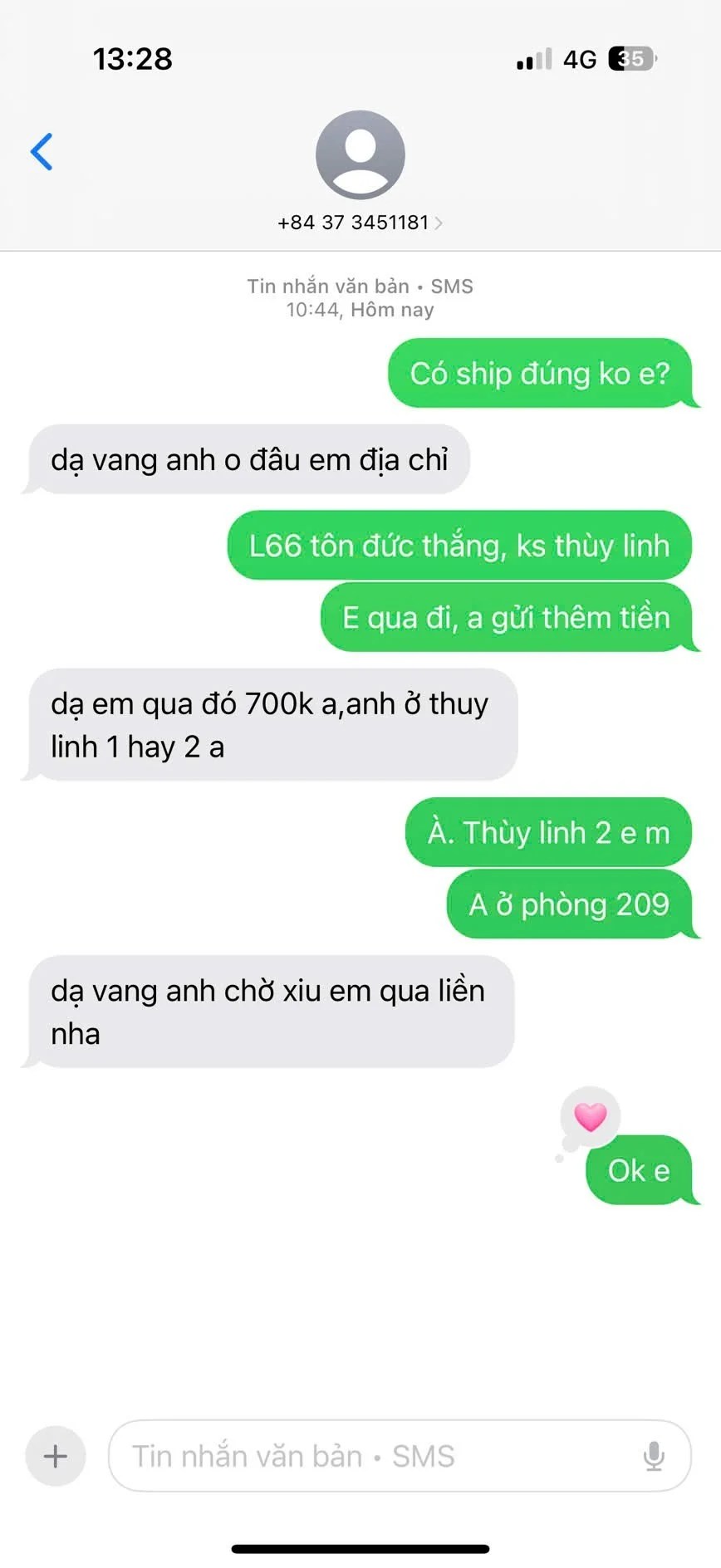The height and width of the screenshot is (1568, 721).
Task: Open the plus attachments menu
Action: coord(56,1456)
